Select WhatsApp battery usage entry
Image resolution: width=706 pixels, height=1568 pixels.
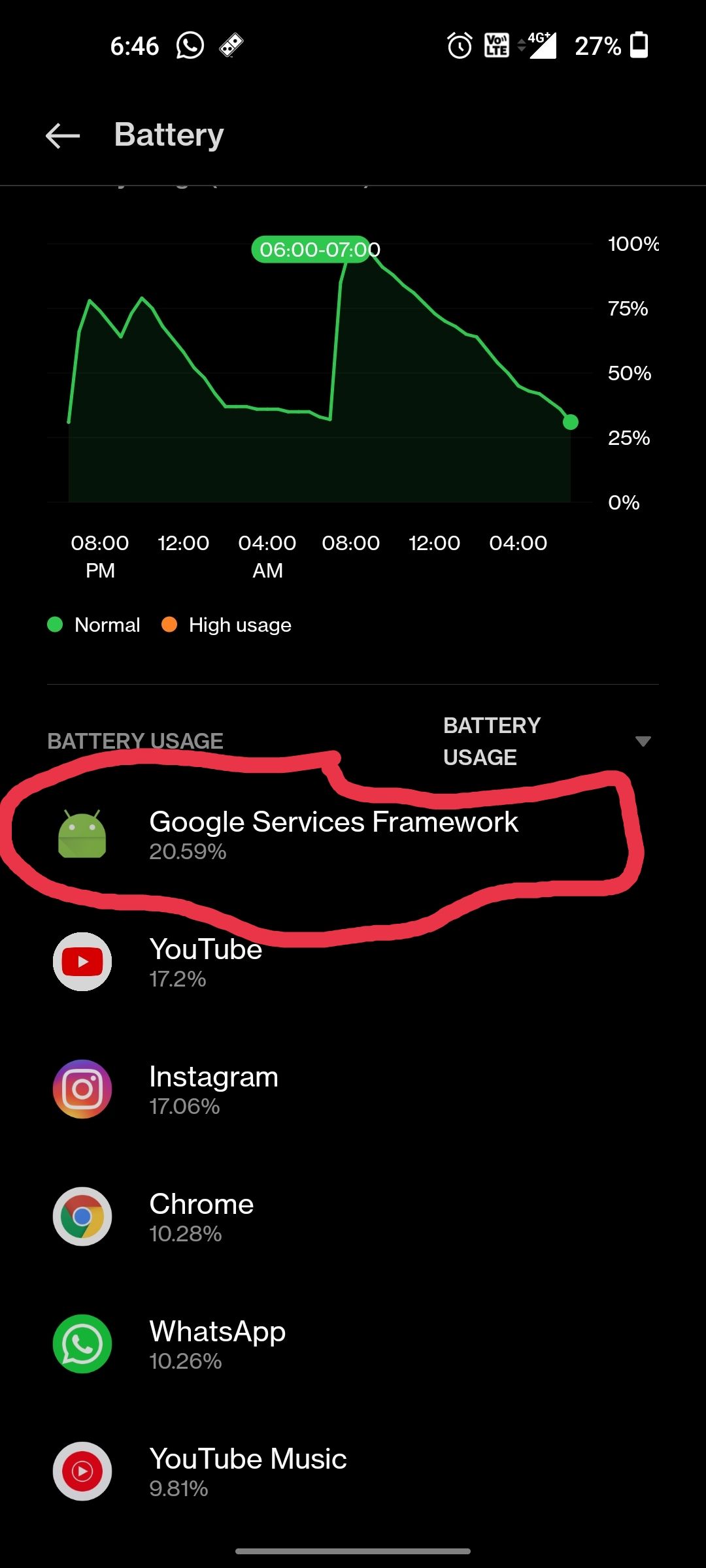pyautogui.click(x=217, y=1343)
